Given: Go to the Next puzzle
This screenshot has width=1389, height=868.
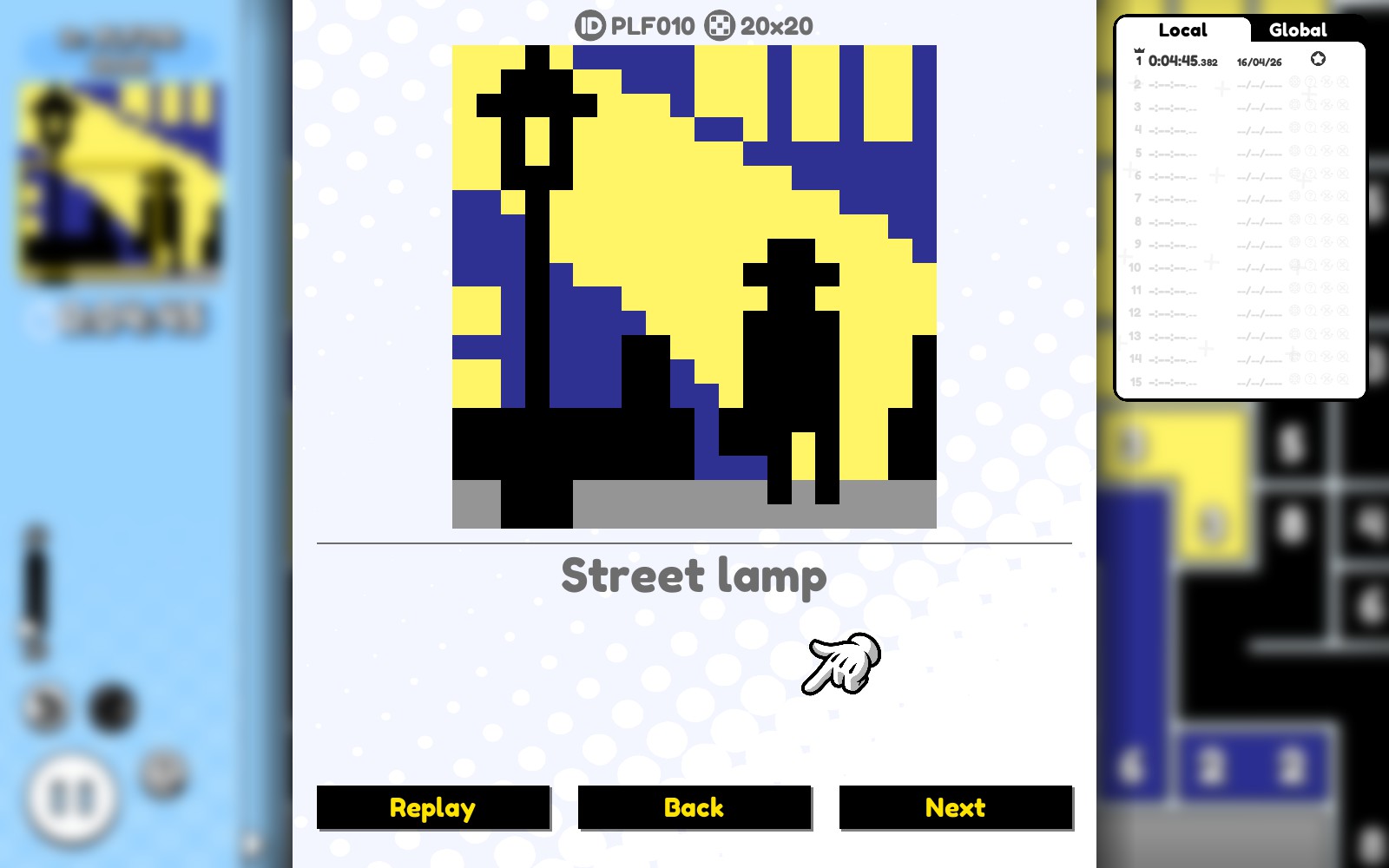Looking at the screenshot, I should [955, 807].
